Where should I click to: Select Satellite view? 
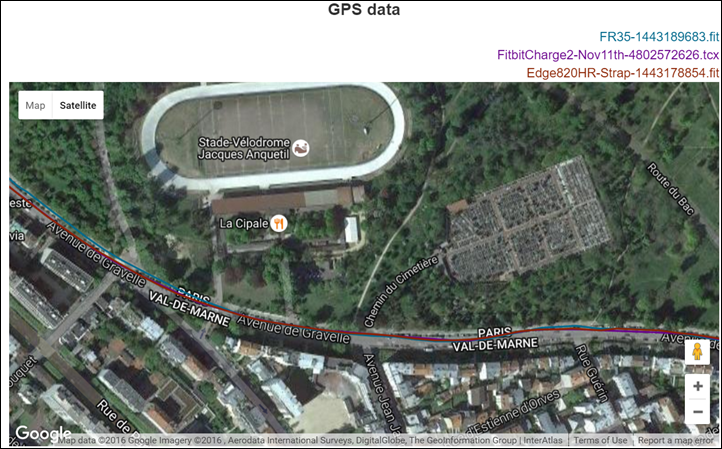click(78, 105)
